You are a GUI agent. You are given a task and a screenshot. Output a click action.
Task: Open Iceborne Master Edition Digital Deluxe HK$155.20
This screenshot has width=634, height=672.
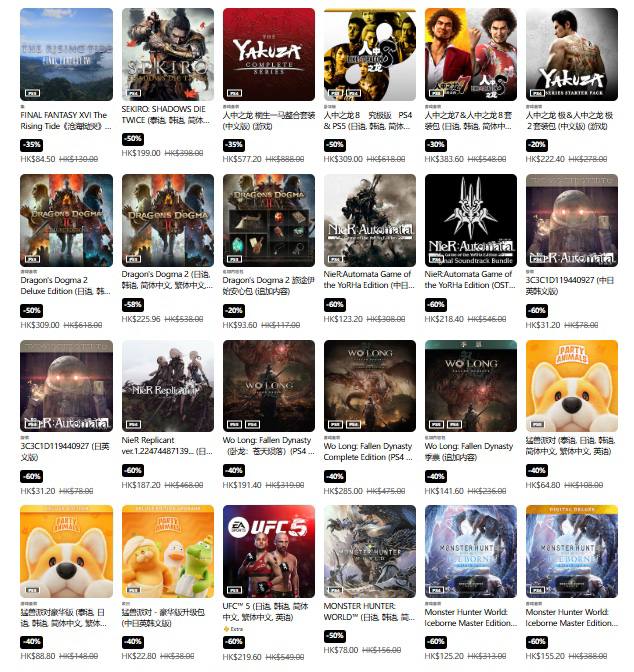click(x=571, y=551)
